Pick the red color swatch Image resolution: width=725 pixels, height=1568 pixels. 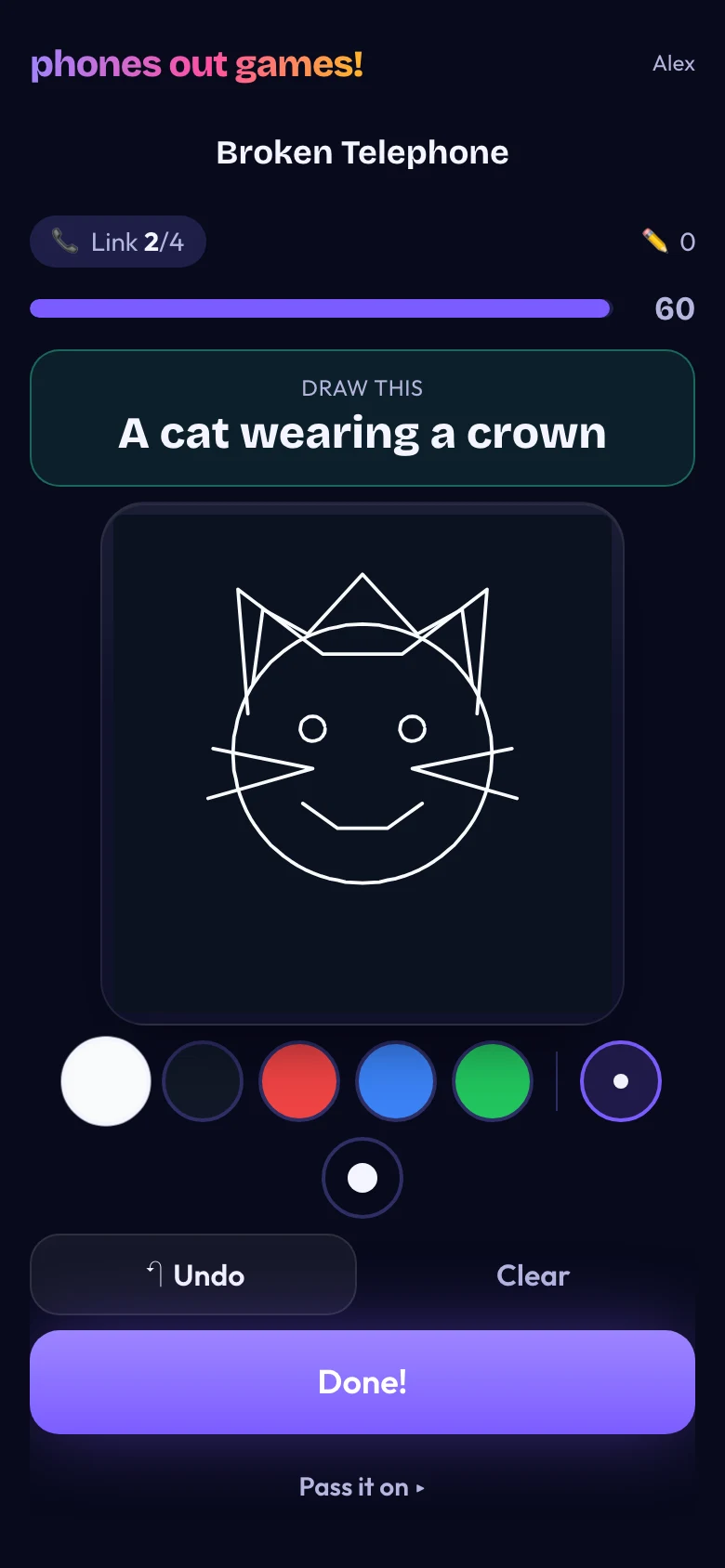(x=299, y=1081)
